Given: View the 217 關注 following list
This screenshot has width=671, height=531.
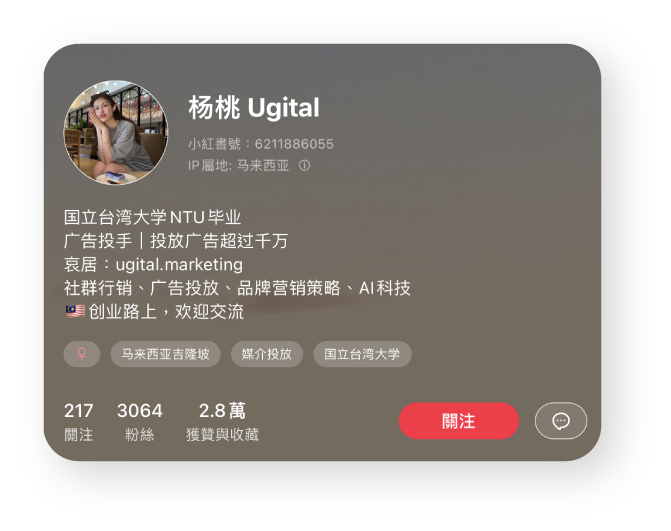Looking at the screenshot, I should pyautogui.click(x=78, y=422).
